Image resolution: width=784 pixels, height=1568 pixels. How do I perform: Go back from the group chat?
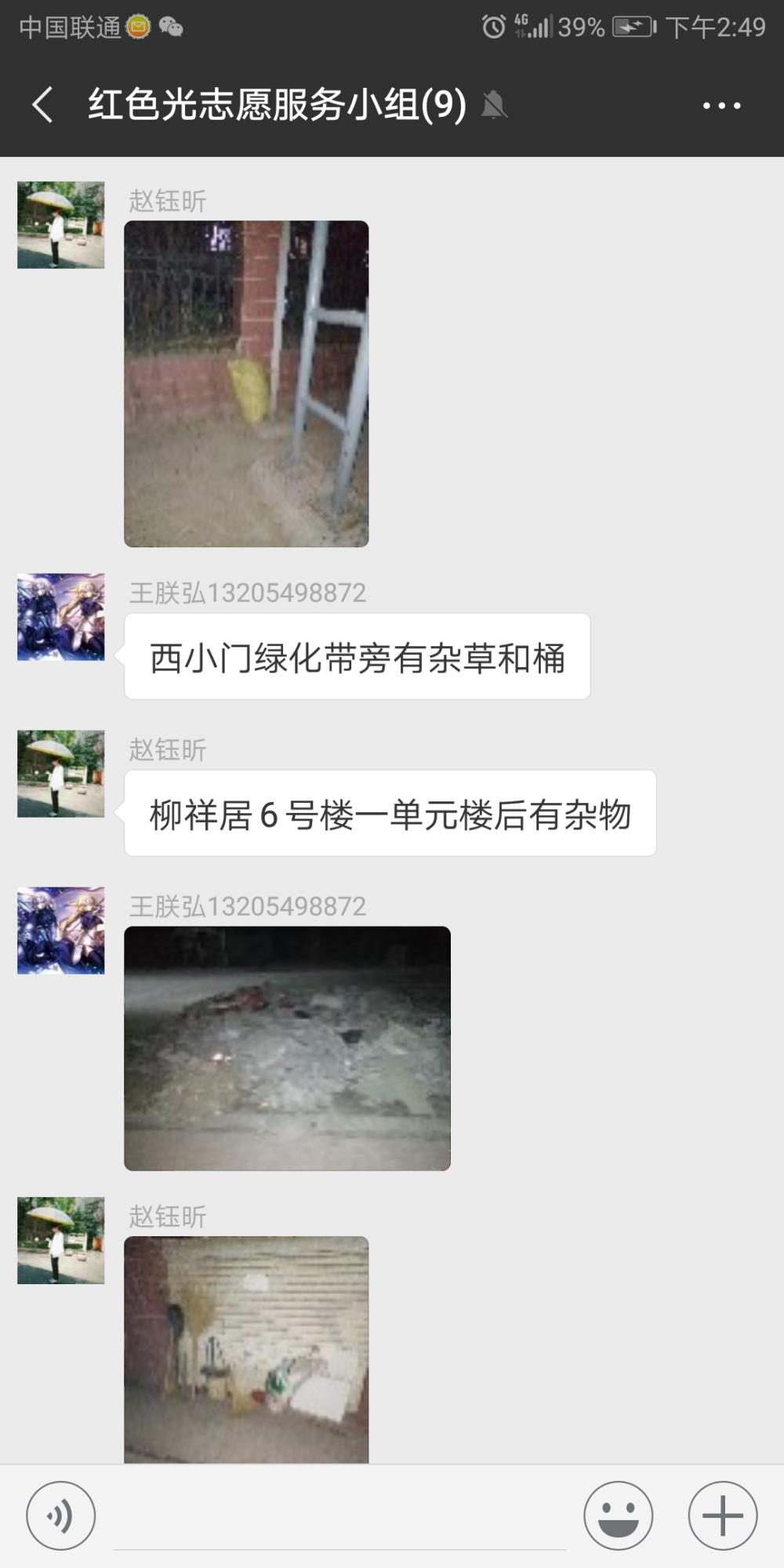43,105
